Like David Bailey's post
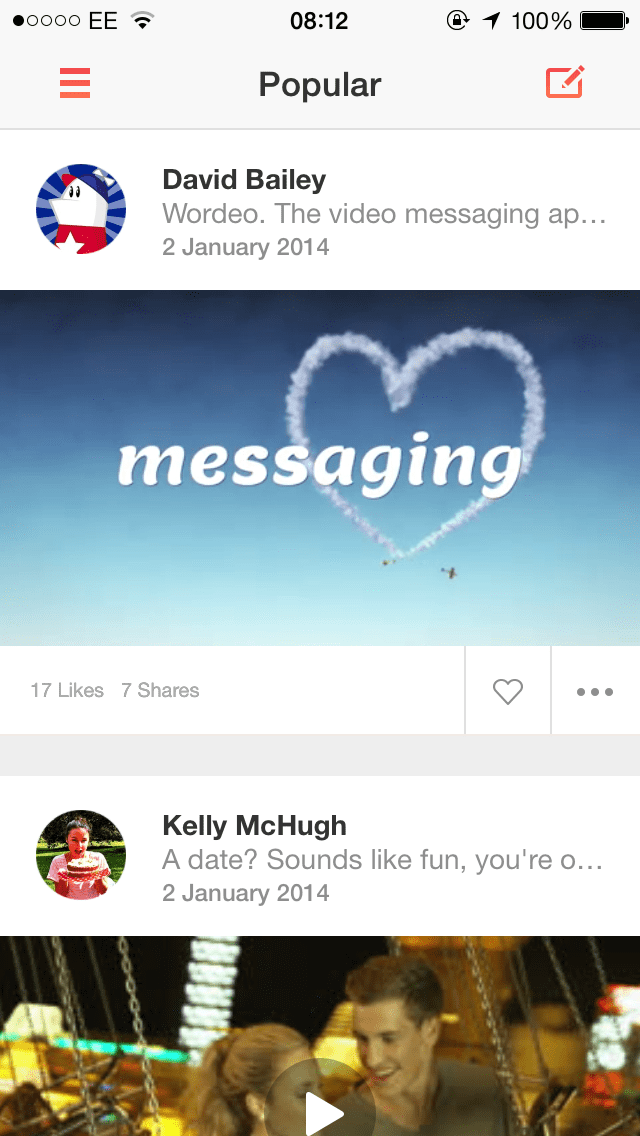 [508, 691]
